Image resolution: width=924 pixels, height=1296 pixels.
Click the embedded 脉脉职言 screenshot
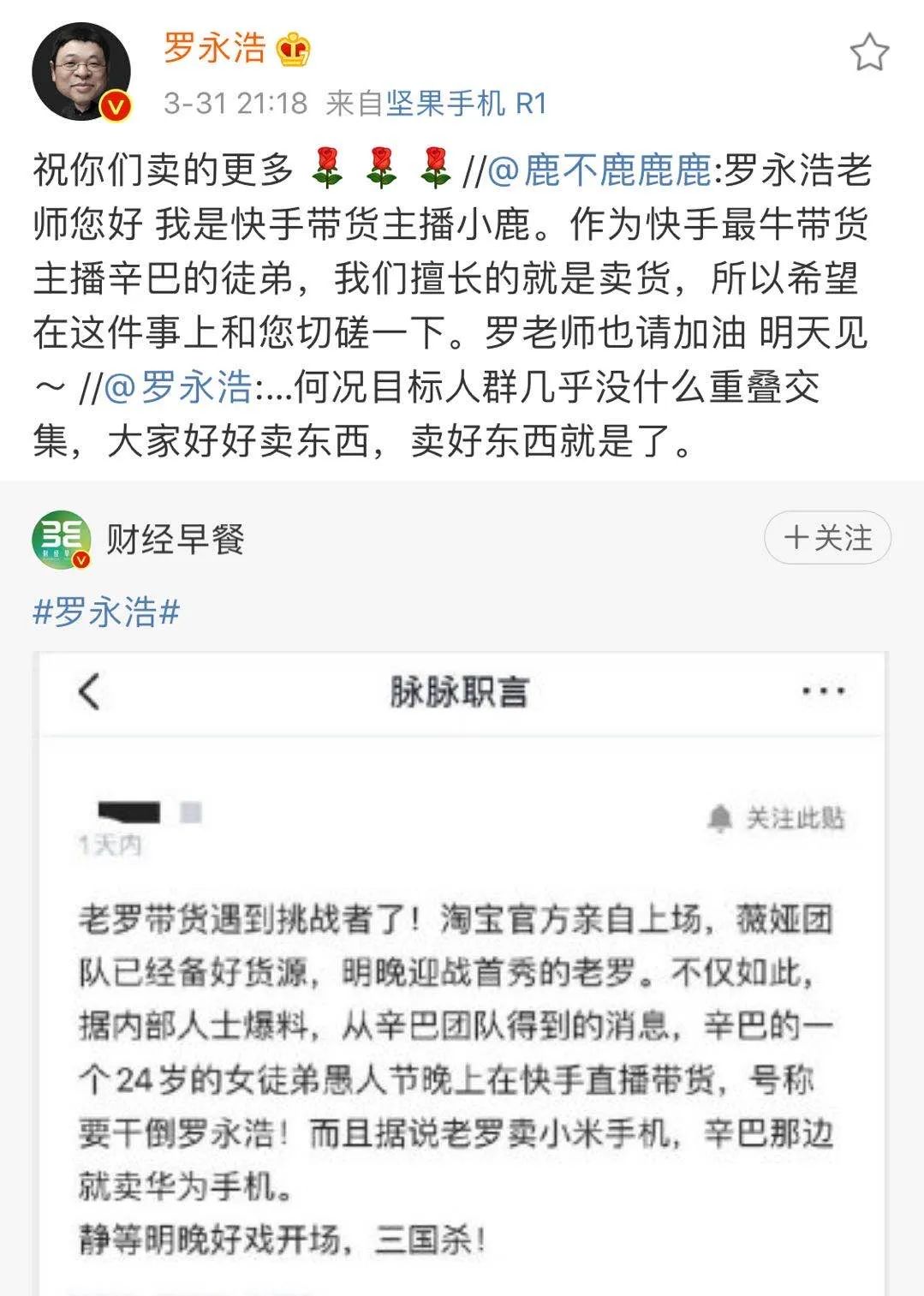462,968
